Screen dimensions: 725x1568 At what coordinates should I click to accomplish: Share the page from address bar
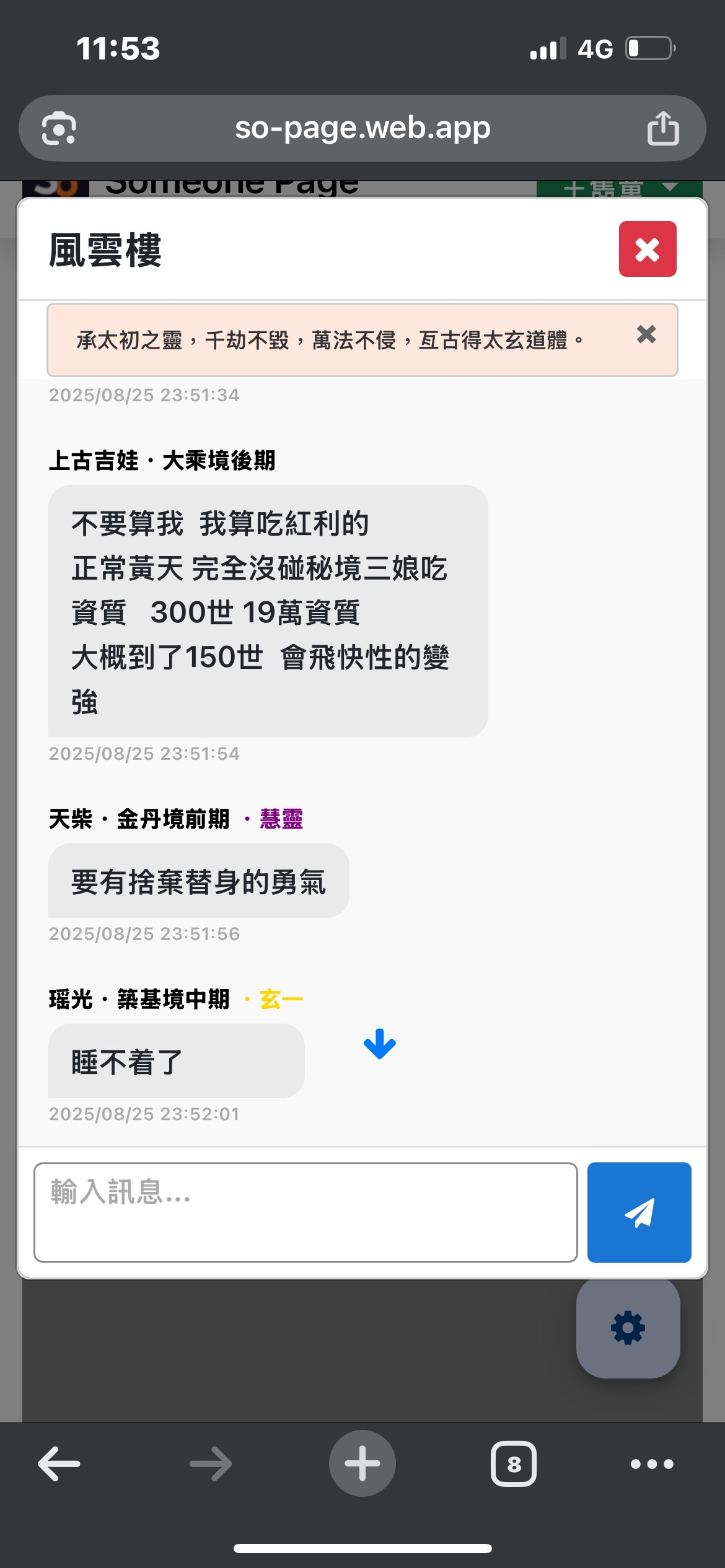click(662, 128)
